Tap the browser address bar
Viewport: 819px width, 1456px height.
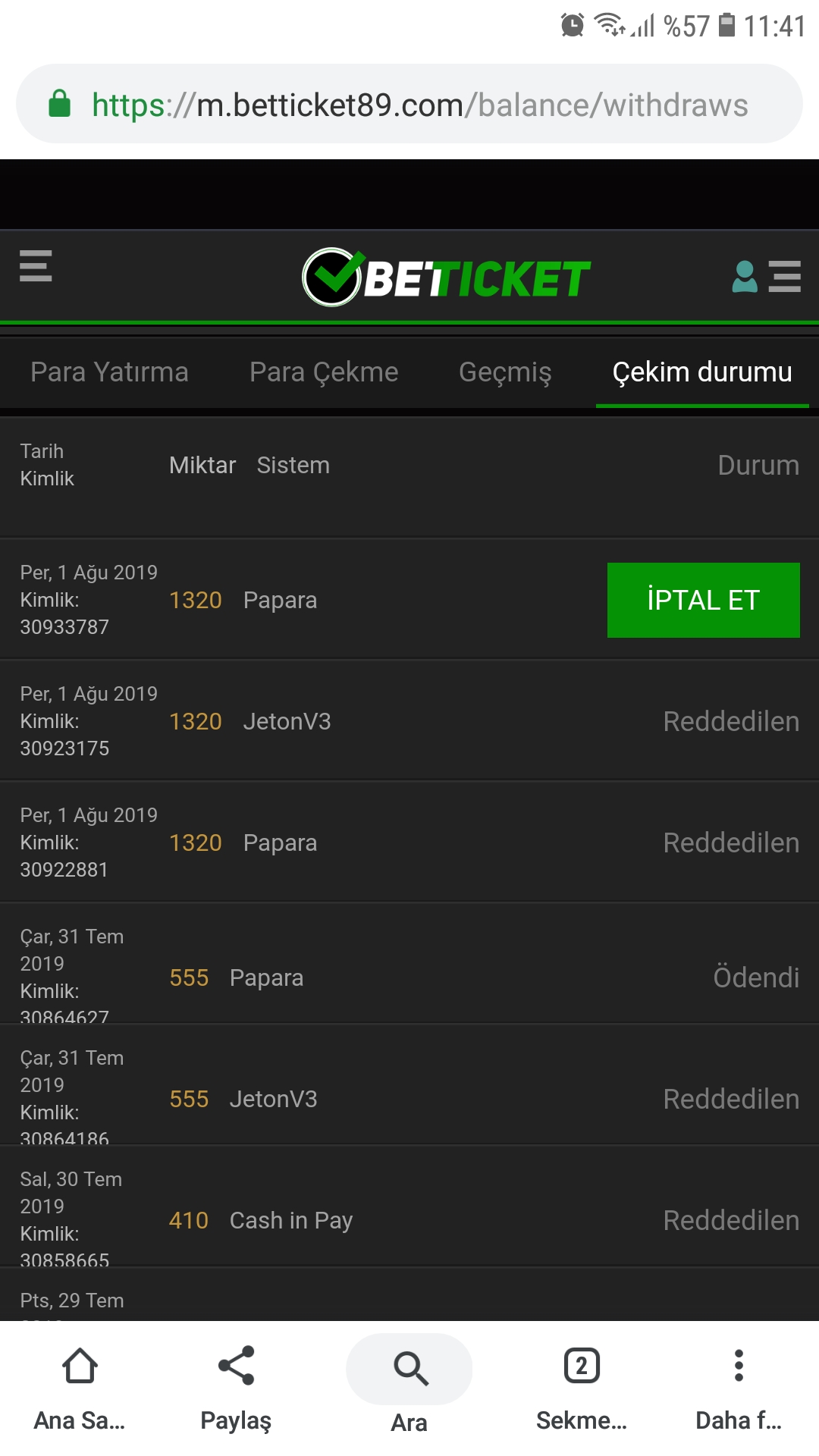pyautogui.click(x=409, y=104)
